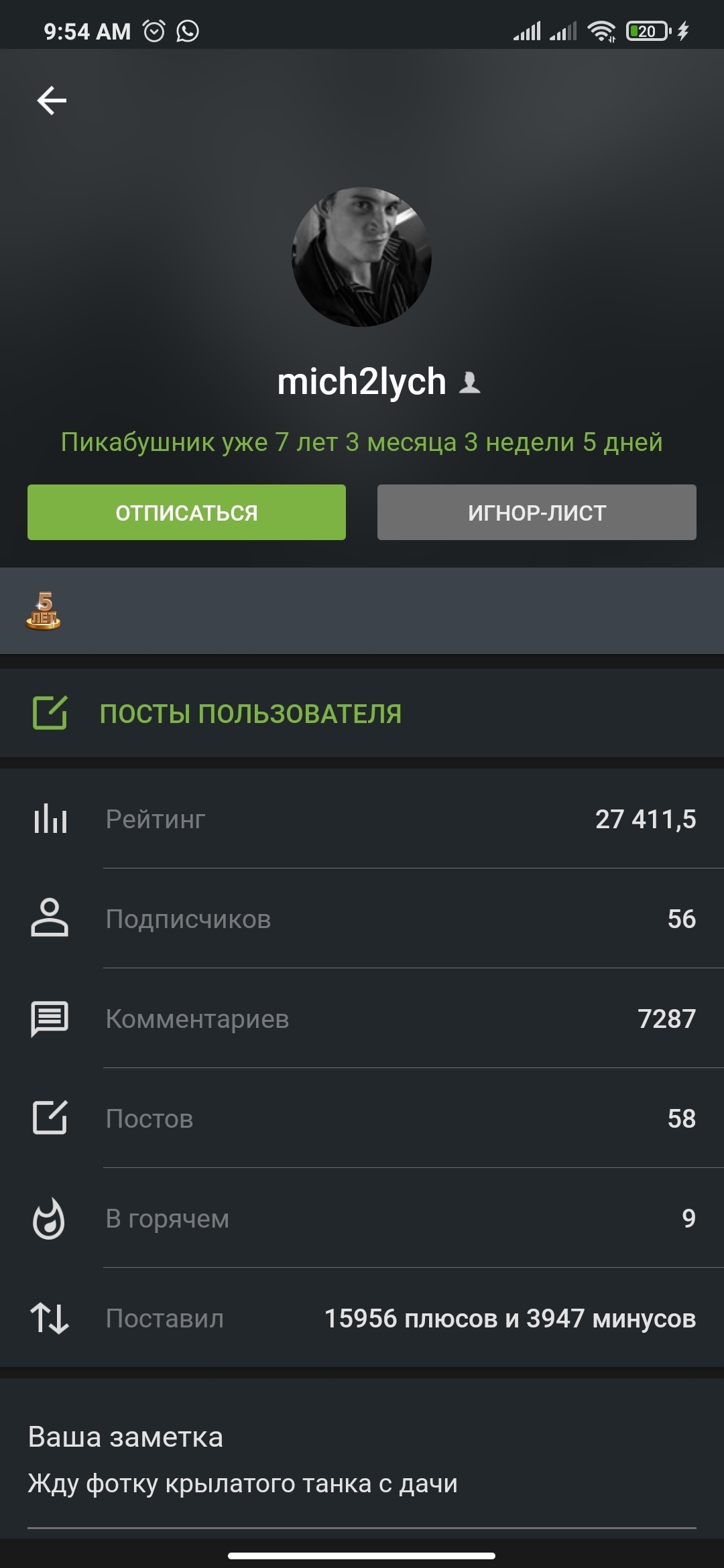724x1568 pixels.
Task: Open mich2lych's profile avatar
Action: (362, 257)
